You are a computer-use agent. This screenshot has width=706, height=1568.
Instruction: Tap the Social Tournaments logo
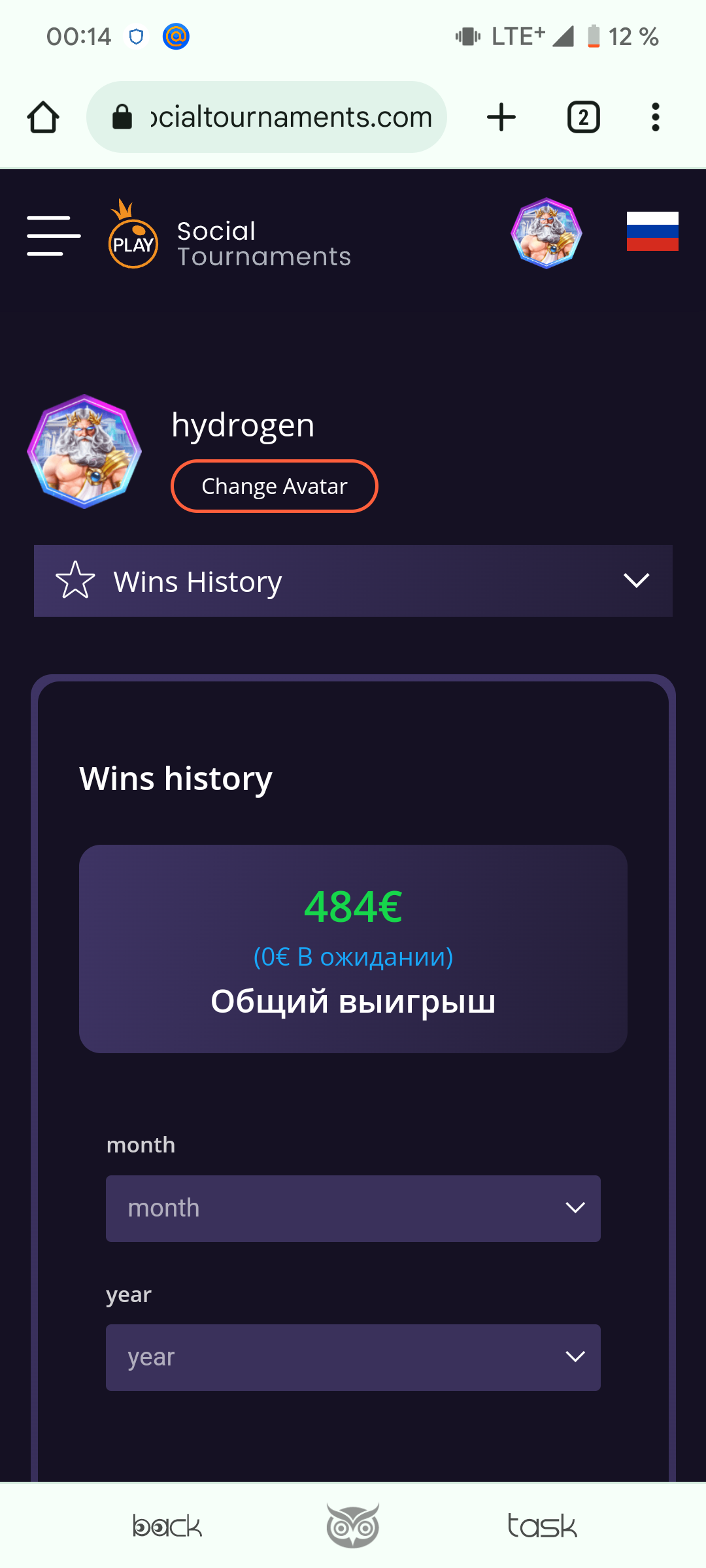coord(230,235)
